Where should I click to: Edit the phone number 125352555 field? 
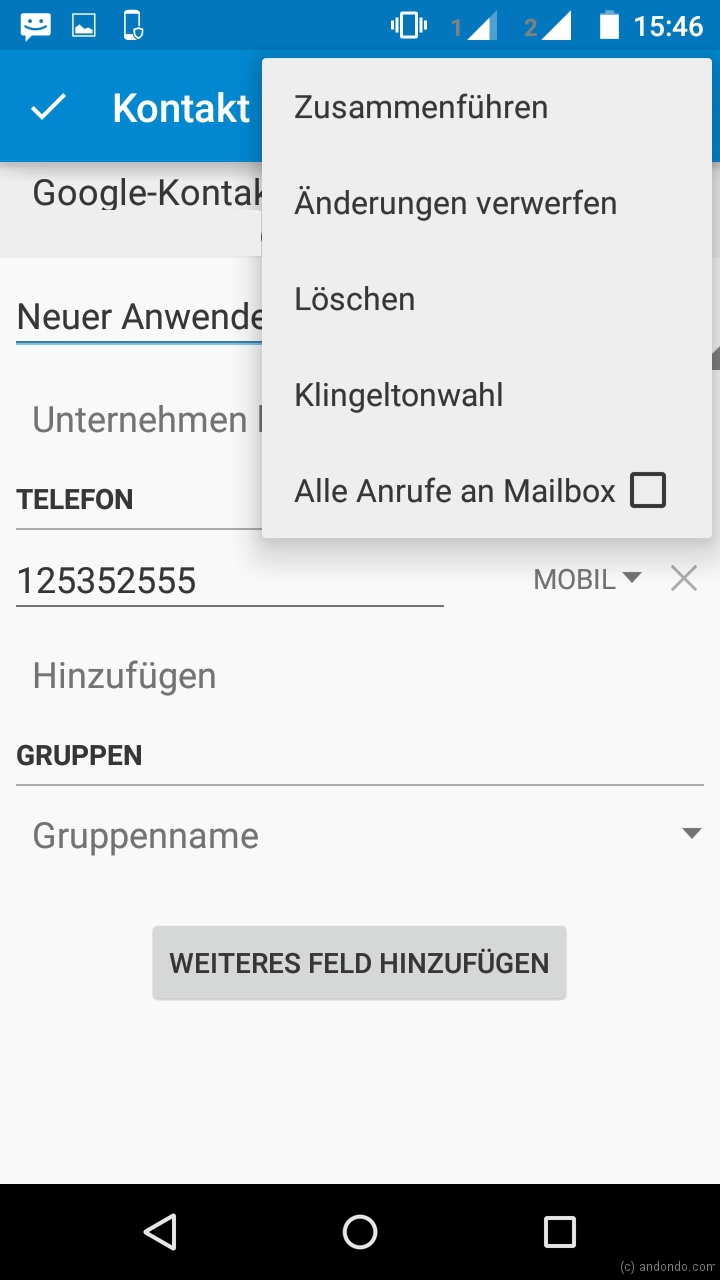229,581
